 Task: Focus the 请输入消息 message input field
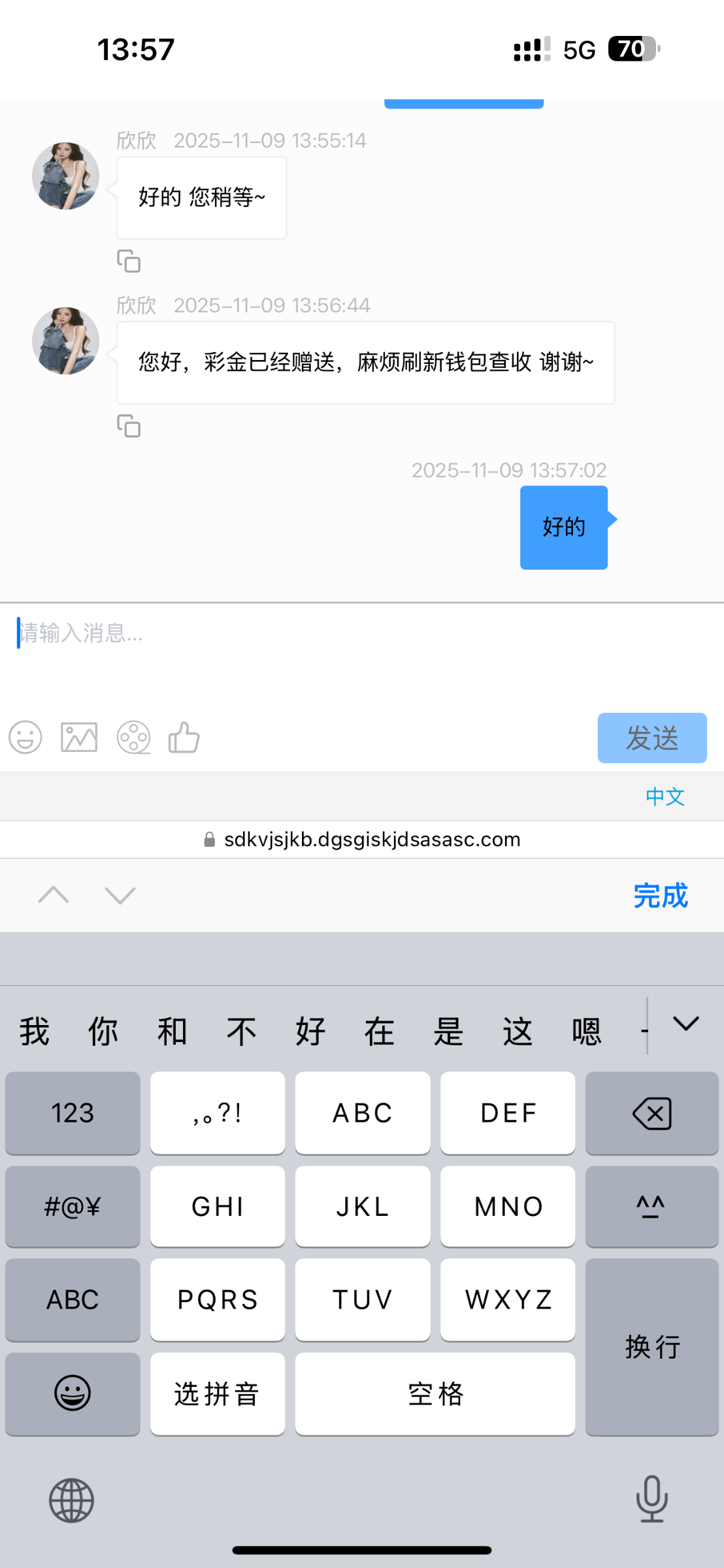(x=359, y=647)
